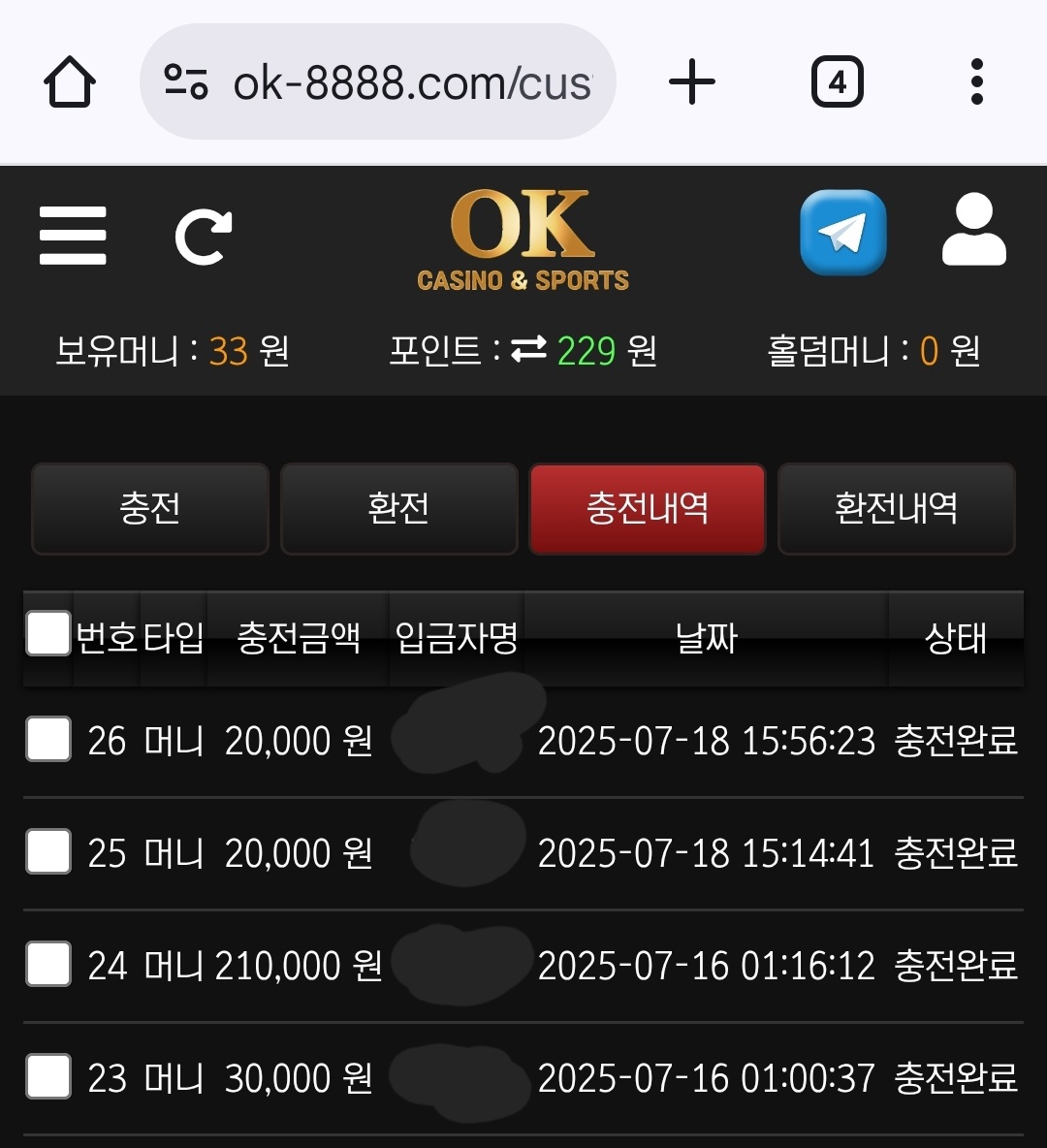This screenshot has height=1148, width=1047.
Task: Go to the browser home page
Action: point(70,82)
